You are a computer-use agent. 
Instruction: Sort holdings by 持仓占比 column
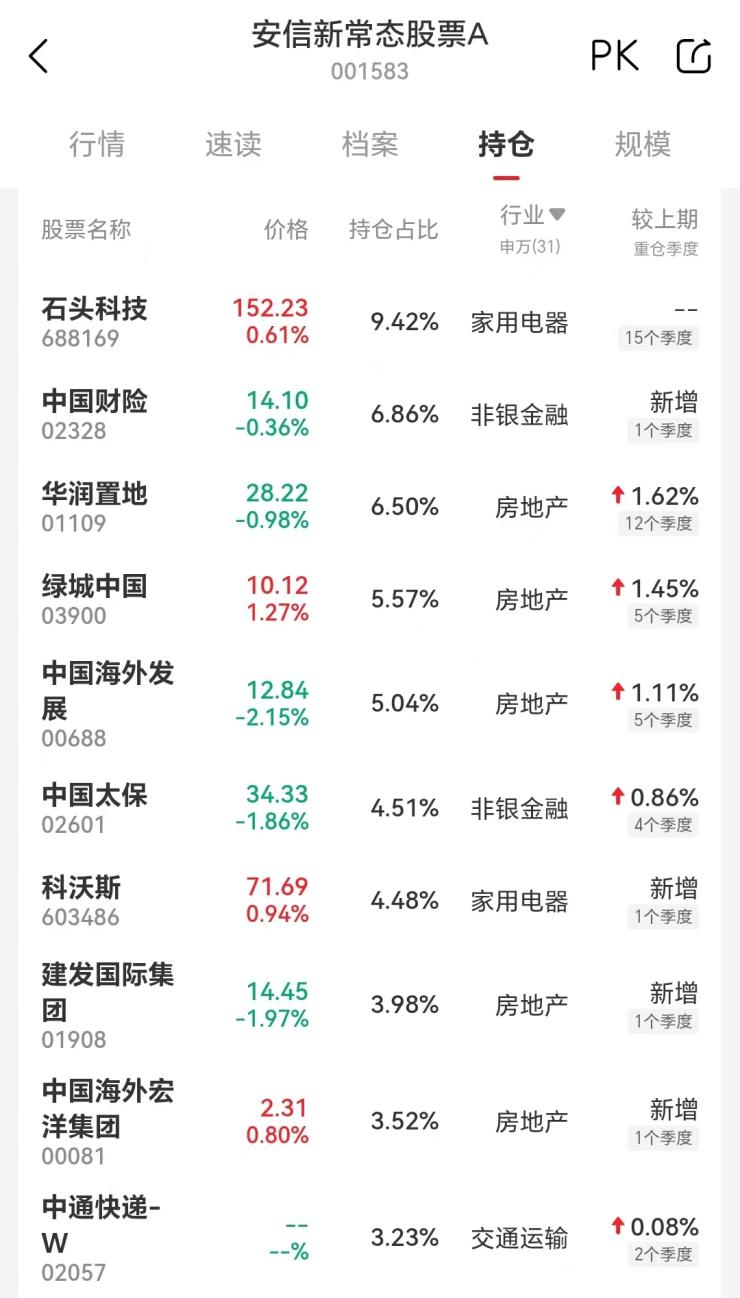coord(392,228)
